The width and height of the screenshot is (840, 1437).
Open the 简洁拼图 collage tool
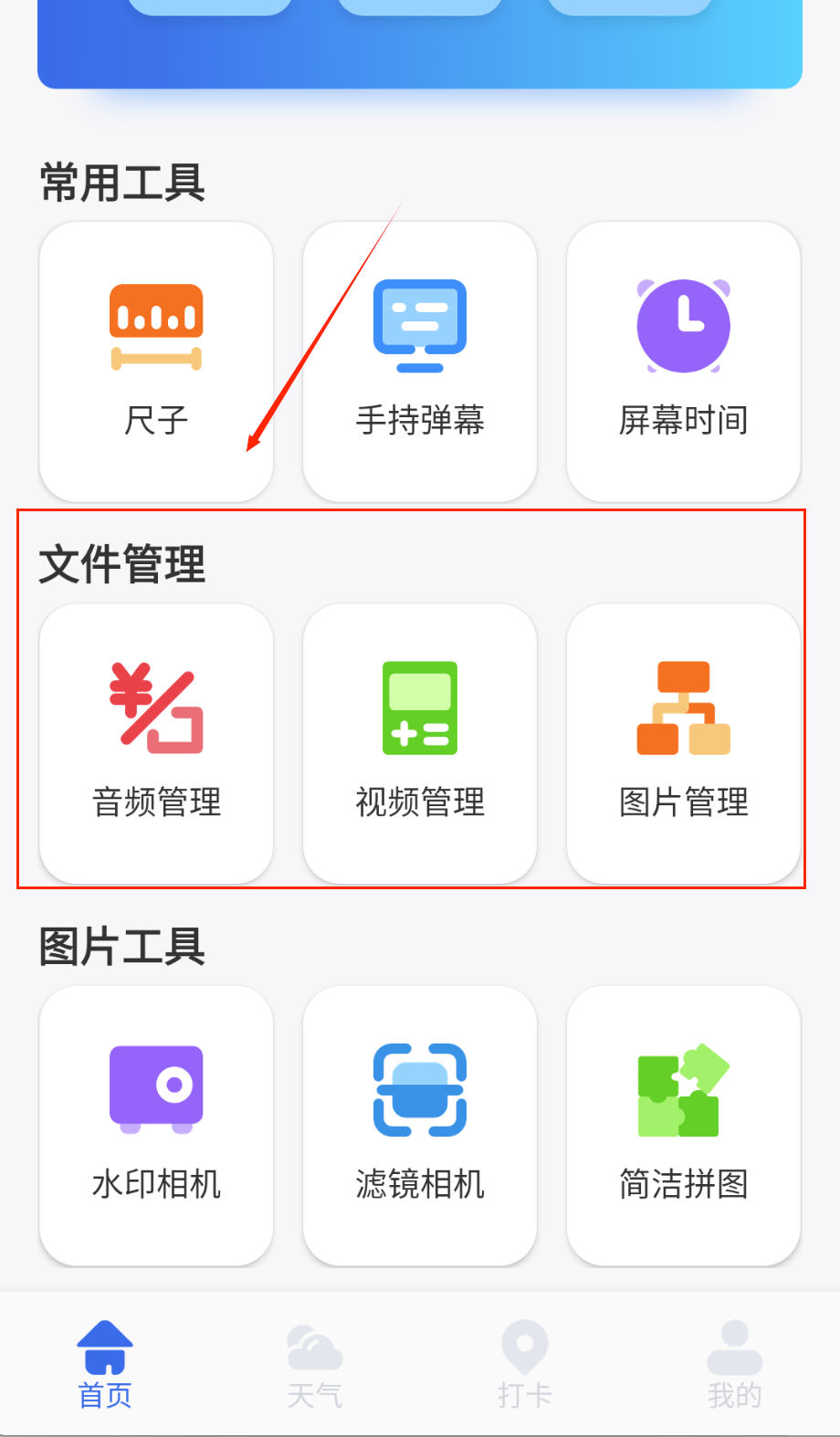(x=683, y=1125)
